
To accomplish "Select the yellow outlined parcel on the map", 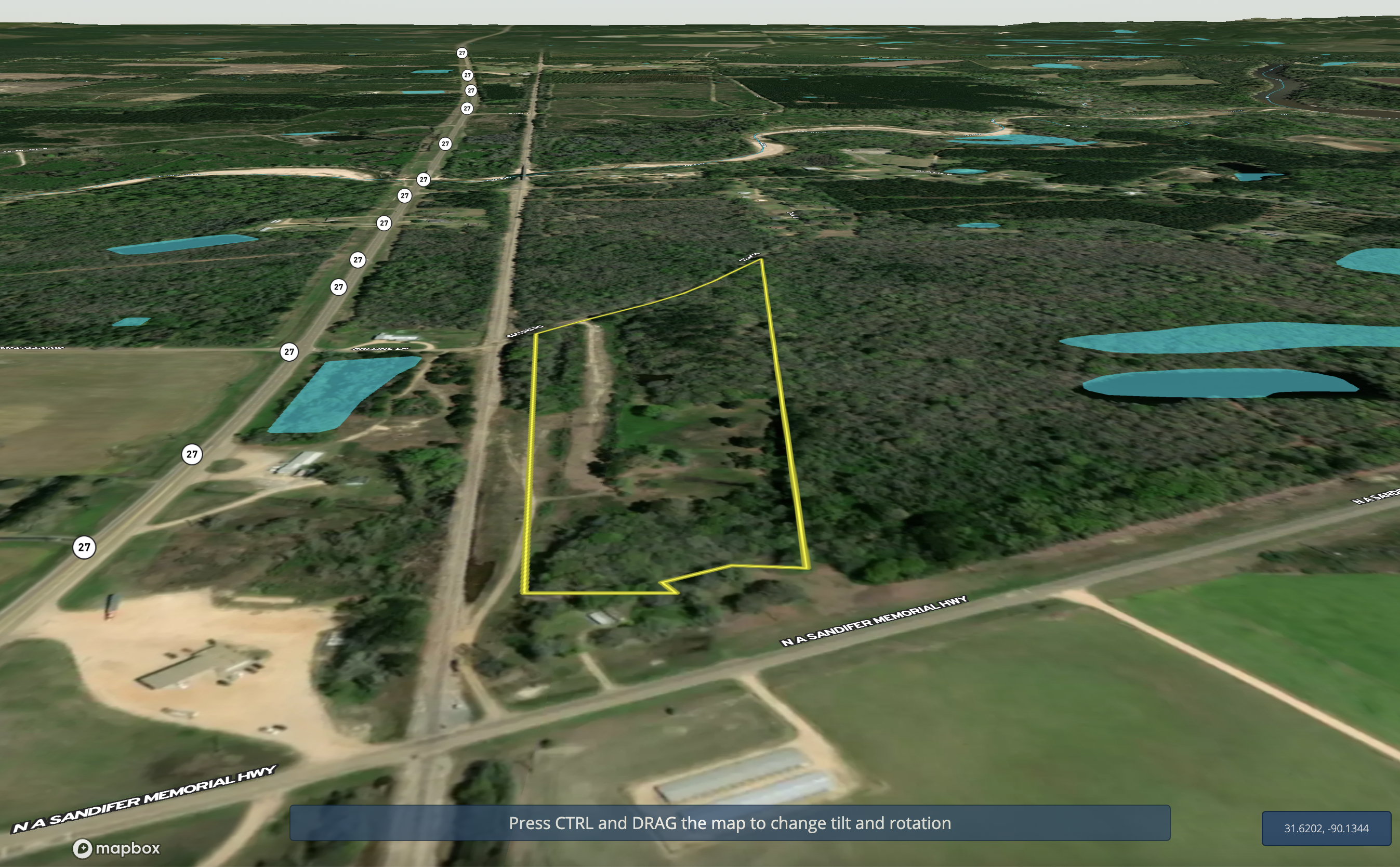I will tap(665, 447).
